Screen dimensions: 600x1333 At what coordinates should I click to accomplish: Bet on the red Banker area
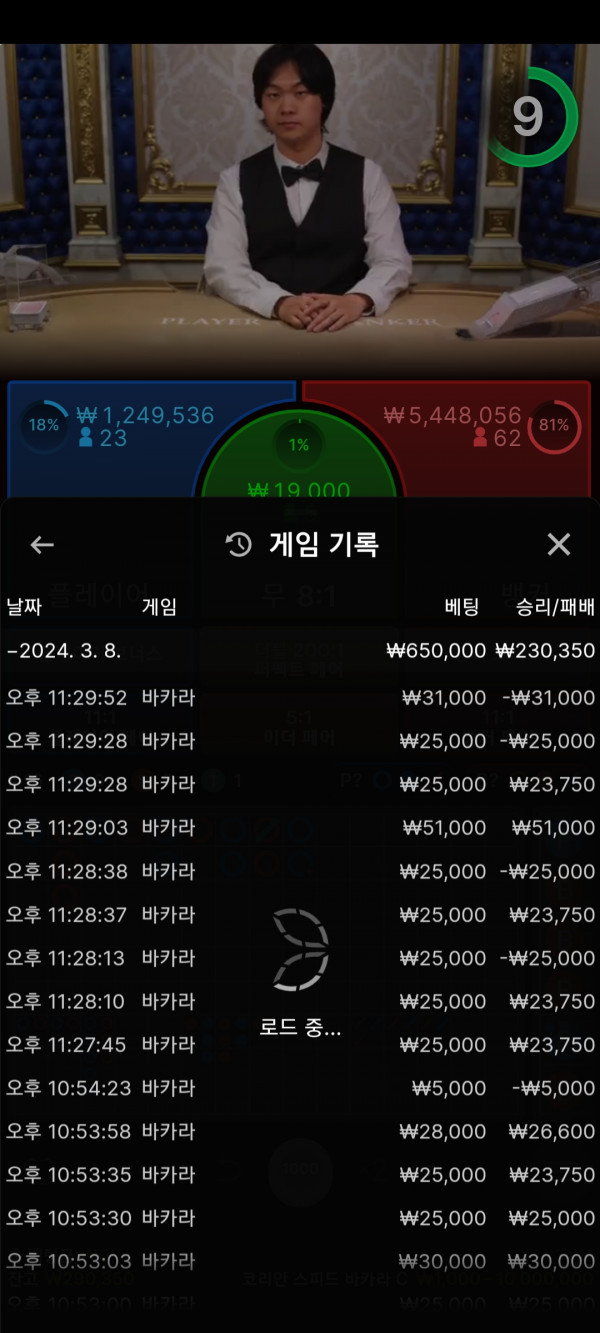[x=480, y=440]
